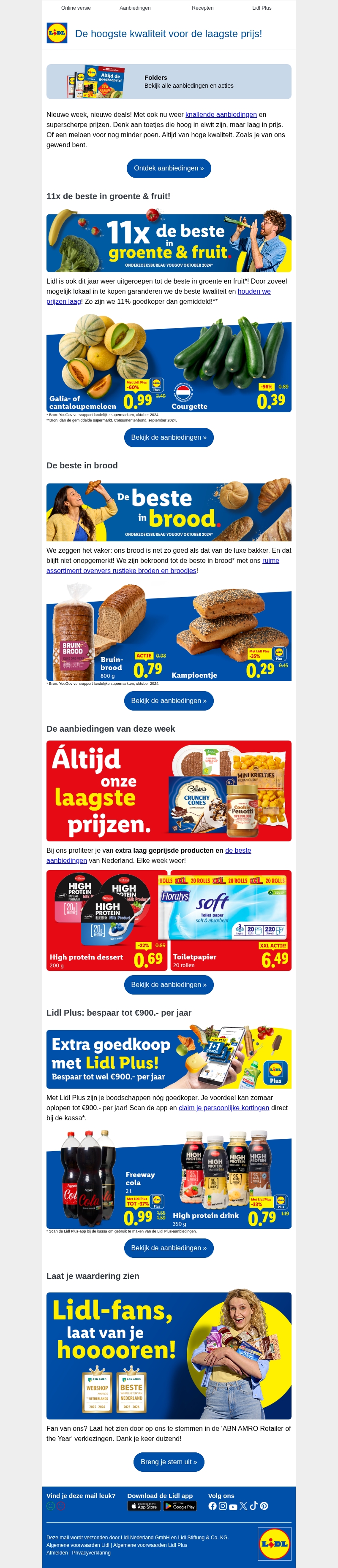Tap the 'Ontdek aanbiedingen' button
The width and height of the screenshot is (338, 1568).
(x=169, y=168)
